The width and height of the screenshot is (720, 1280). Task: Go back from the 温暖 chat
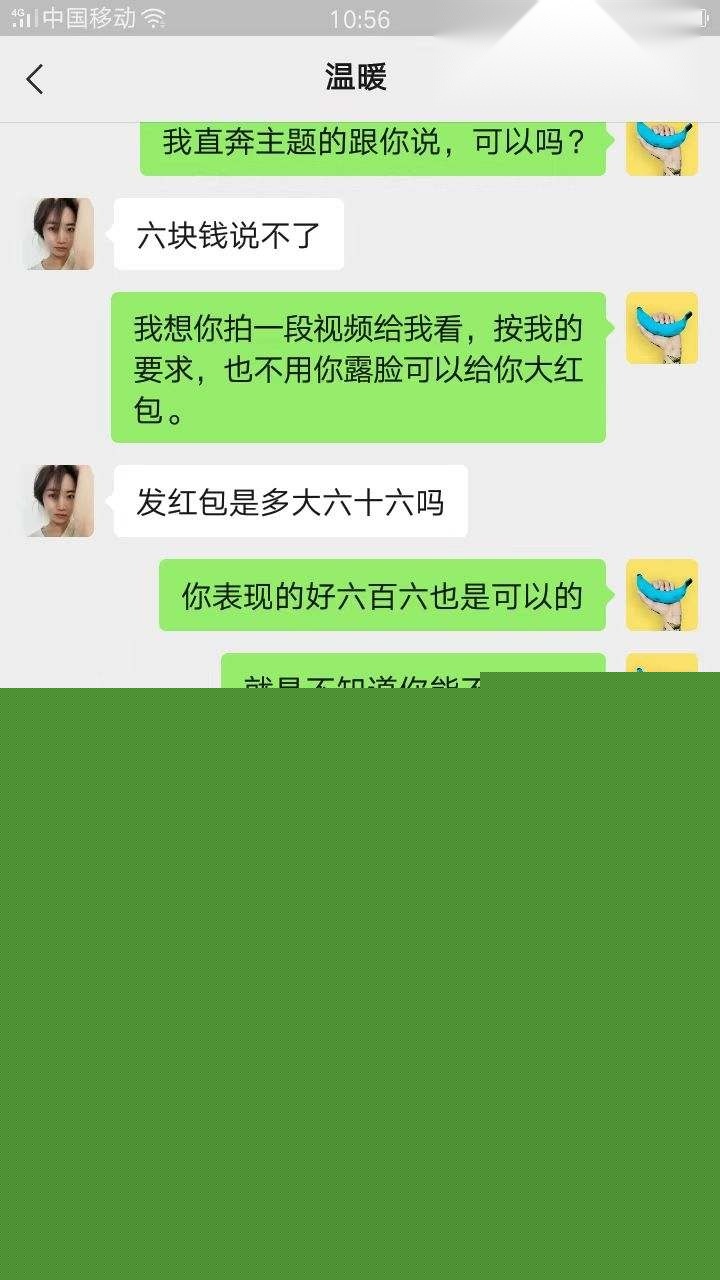tap(36, 79)
